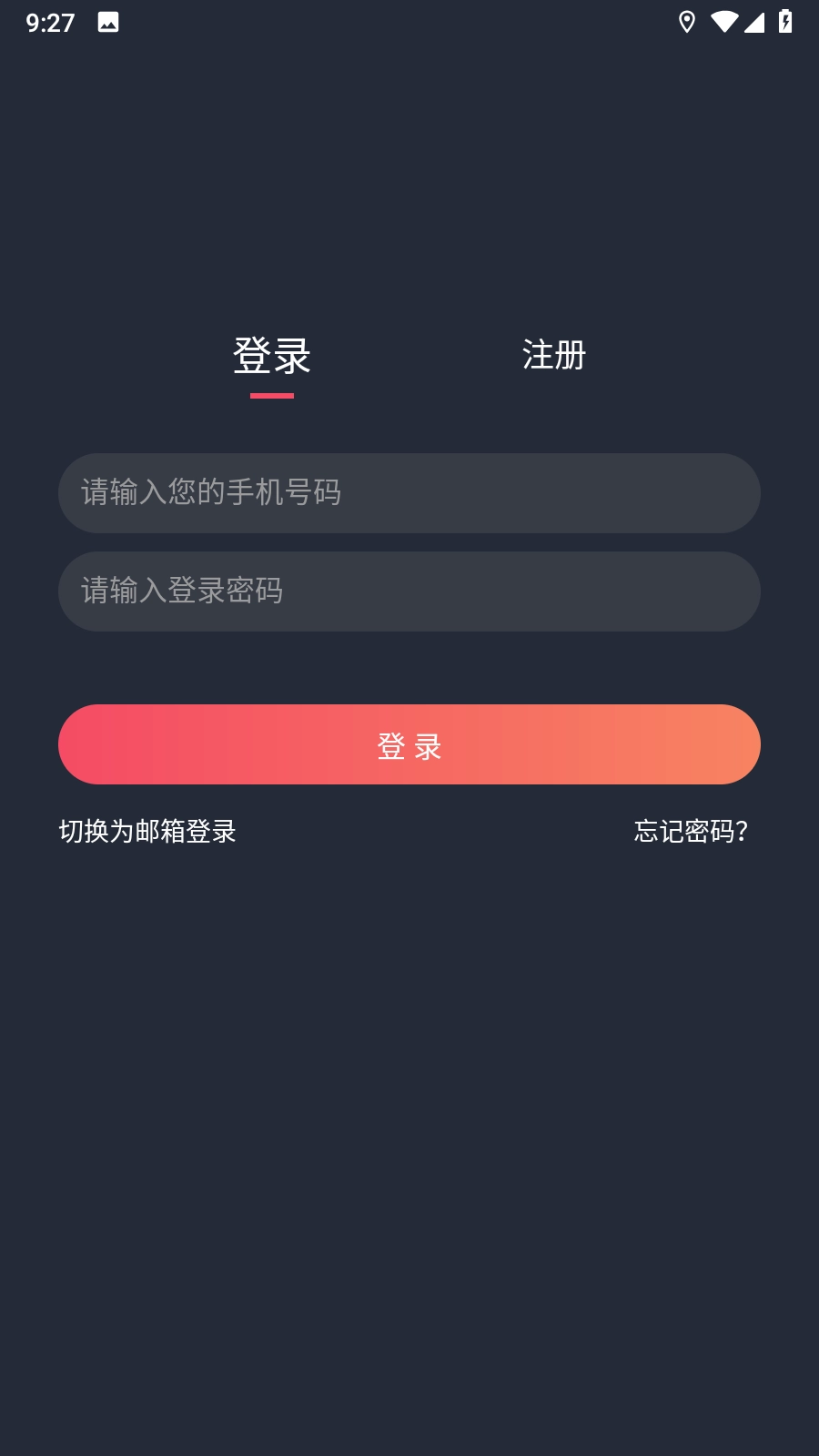
Task: Switch to email login (切换为邮箱登录)
Action: (x=147, y=831)
